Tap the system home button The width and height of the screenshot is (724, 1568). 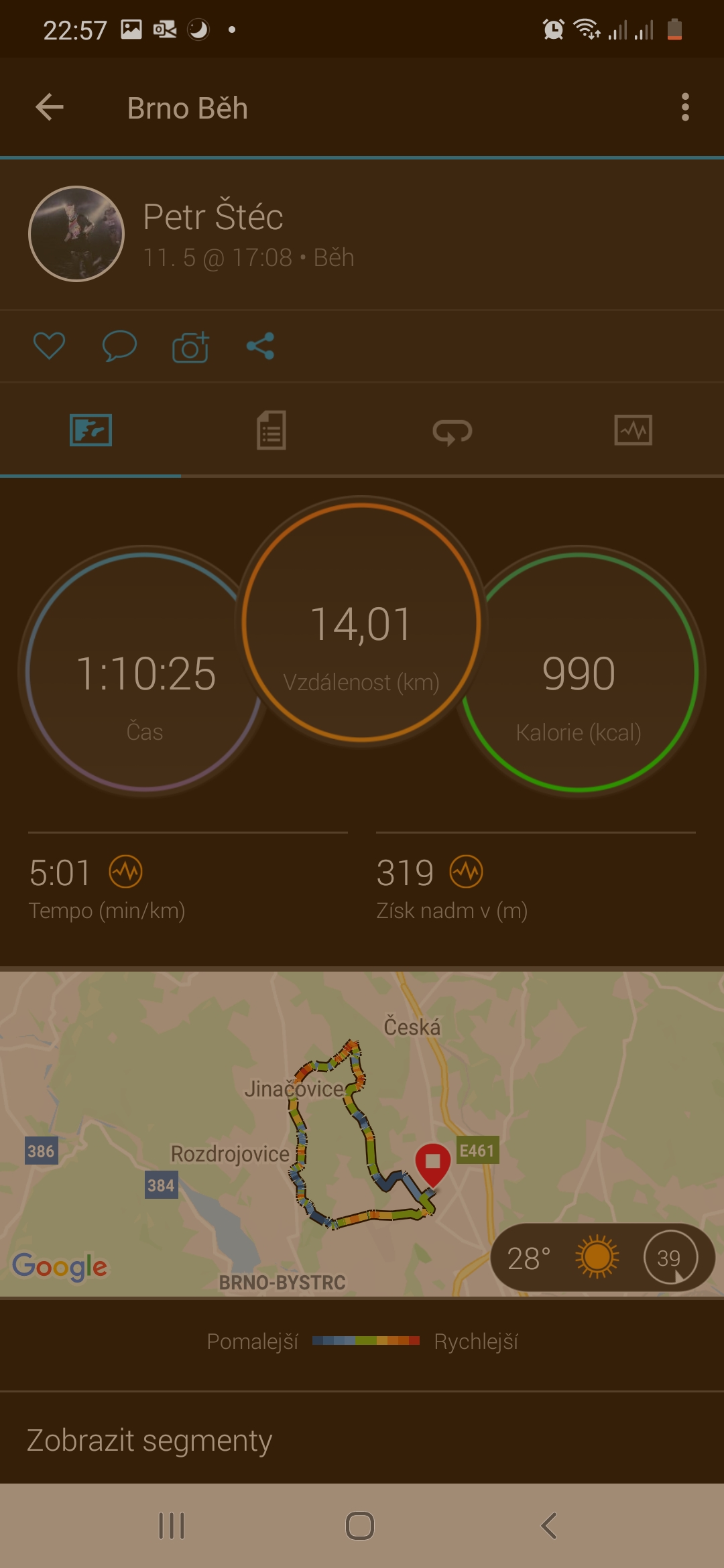(x=360, y=1526)
